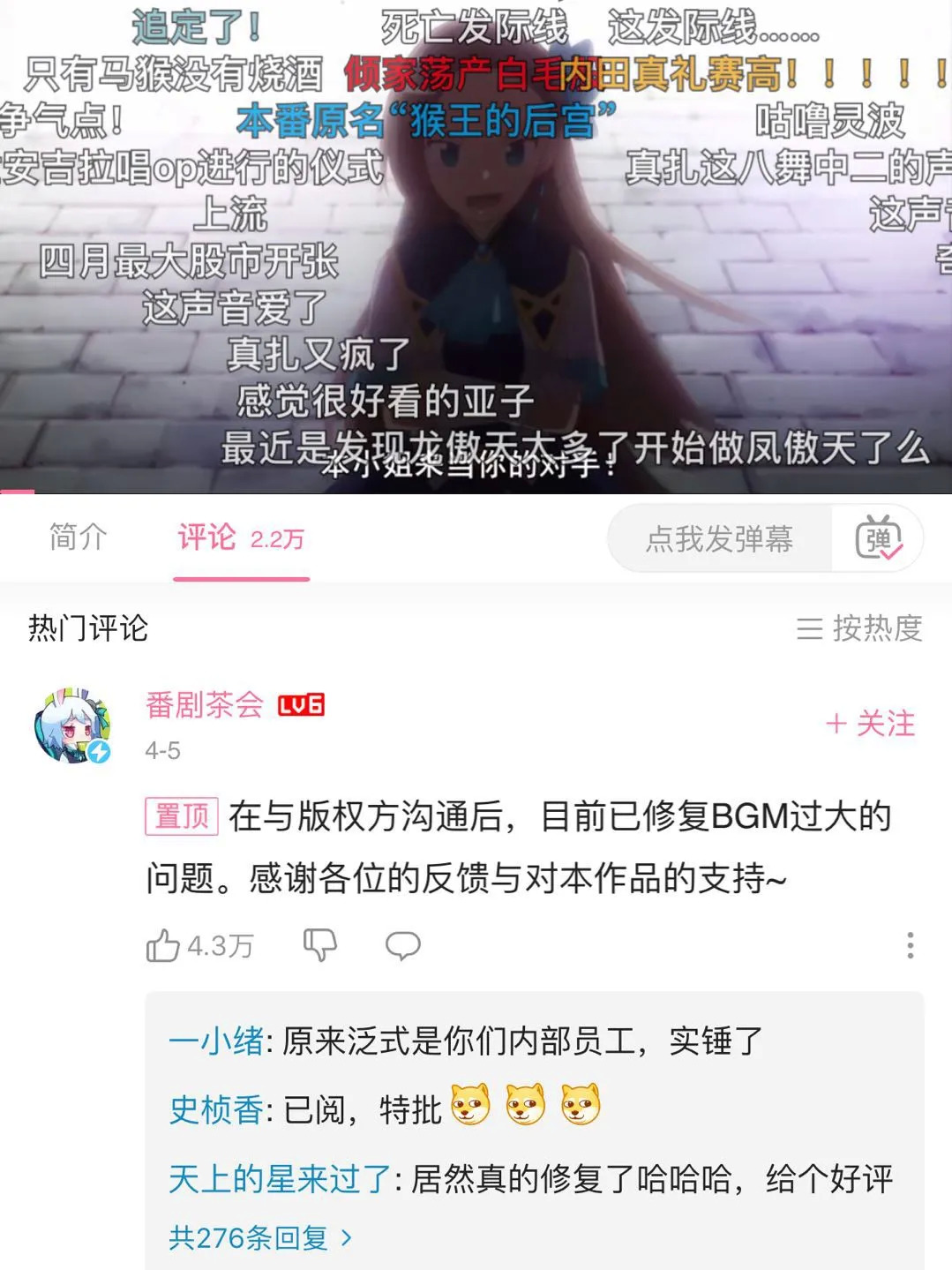Screen dimensions: 952x1270
Task: Tap the video player
Action: point(476,246)
